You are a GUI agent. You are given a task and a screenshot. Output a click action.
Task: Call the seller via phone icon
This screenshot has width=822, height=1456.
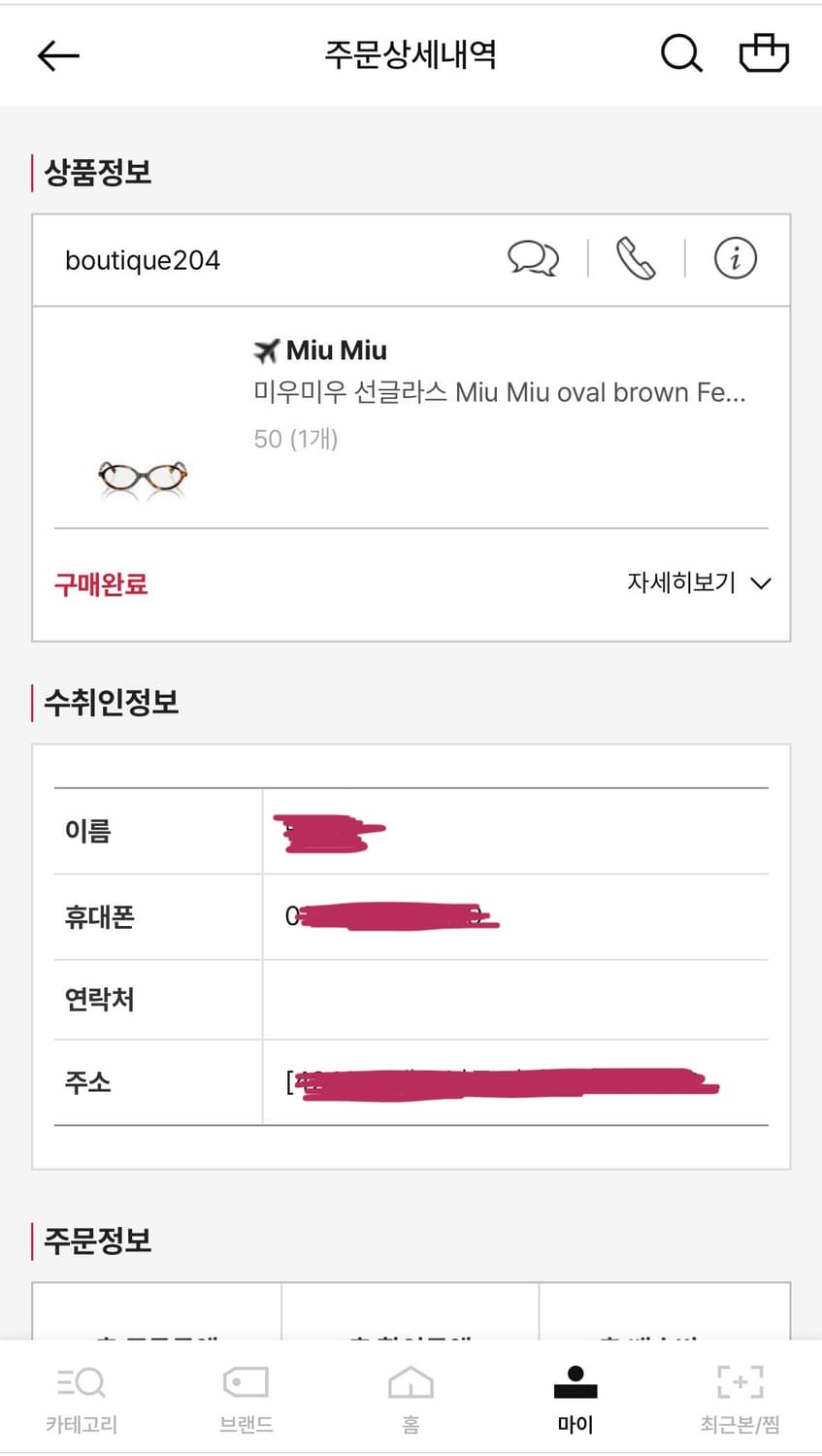637,259
